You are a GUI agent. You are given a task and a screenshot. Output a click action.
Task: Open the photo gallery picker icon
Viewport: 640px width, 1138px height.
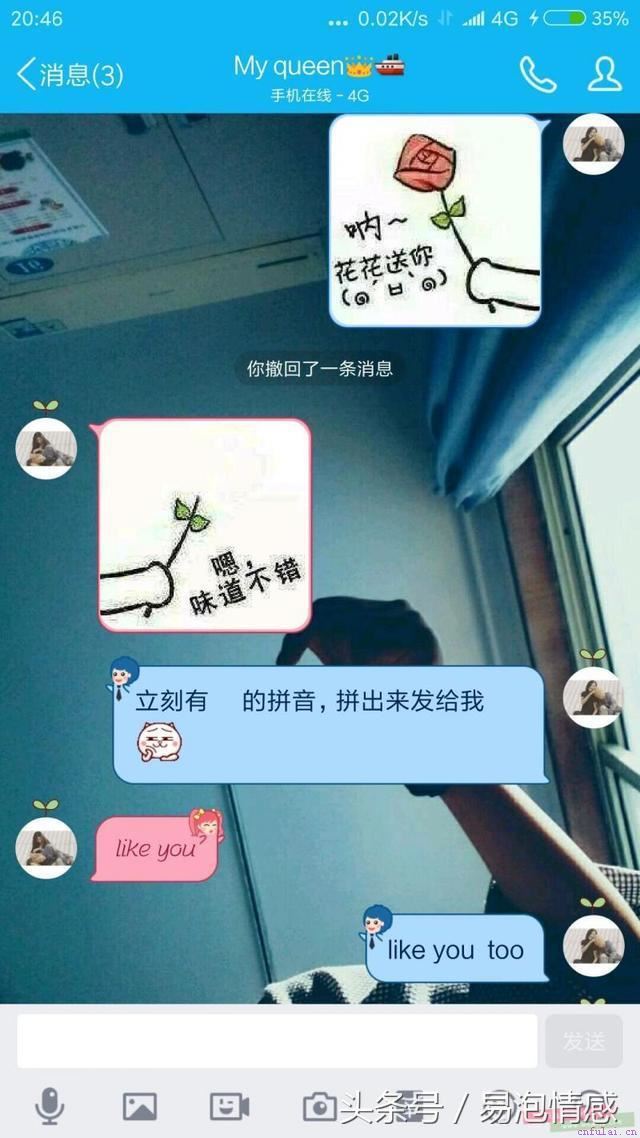[x=139, y=1106]
